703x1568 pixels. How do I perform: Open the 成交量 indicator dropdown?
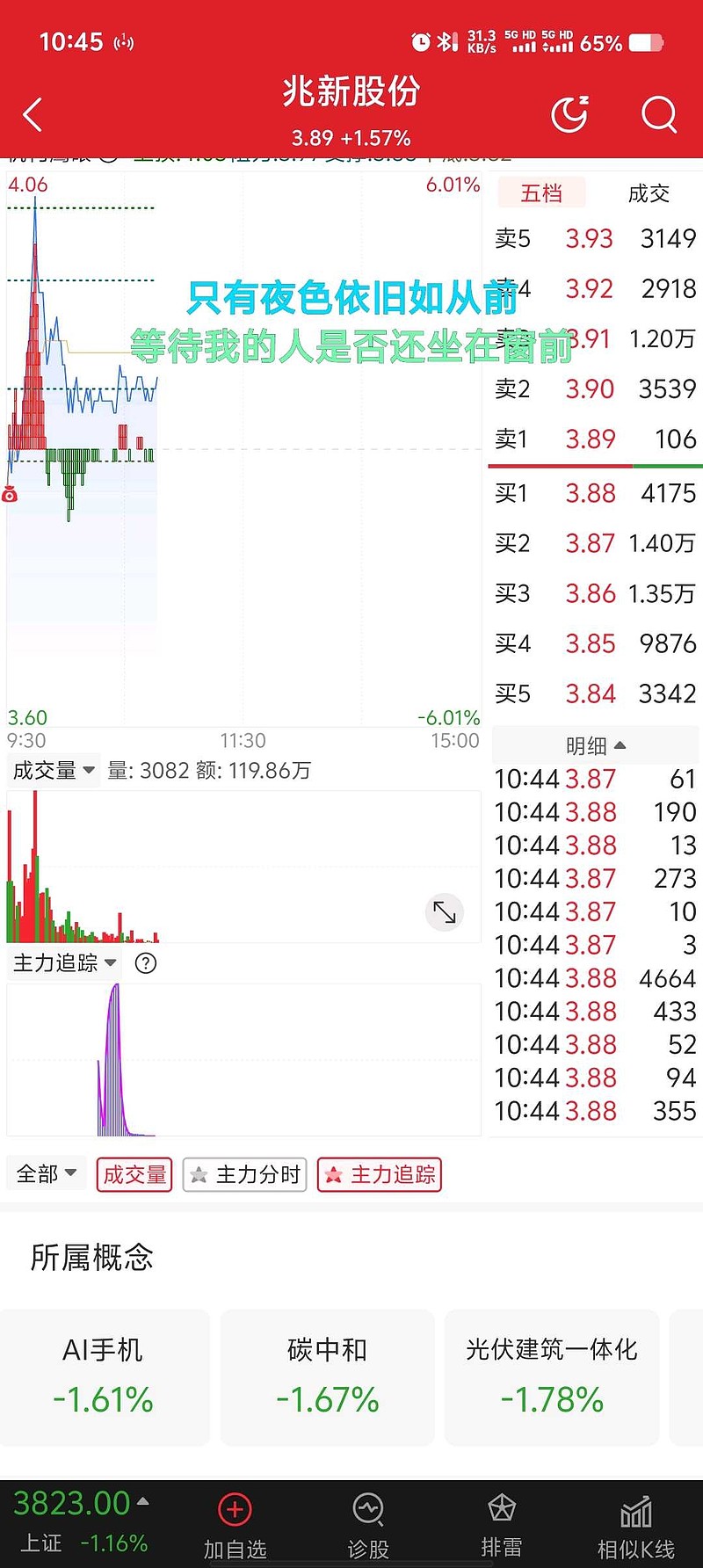pos(54,771)
